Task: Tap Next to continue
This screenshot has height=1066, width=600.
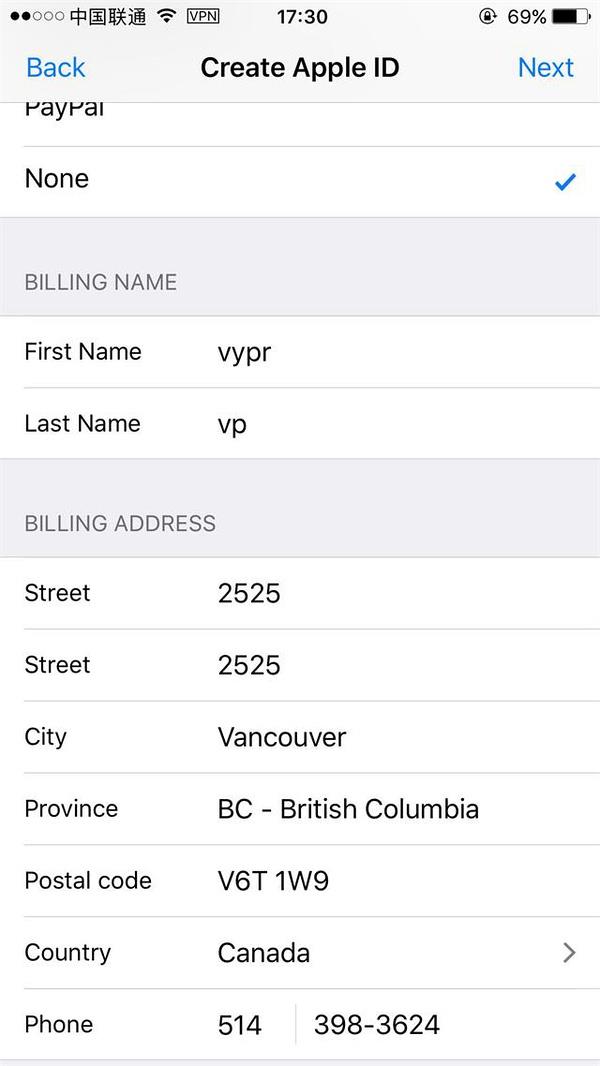Action: (x=545, y=68)
